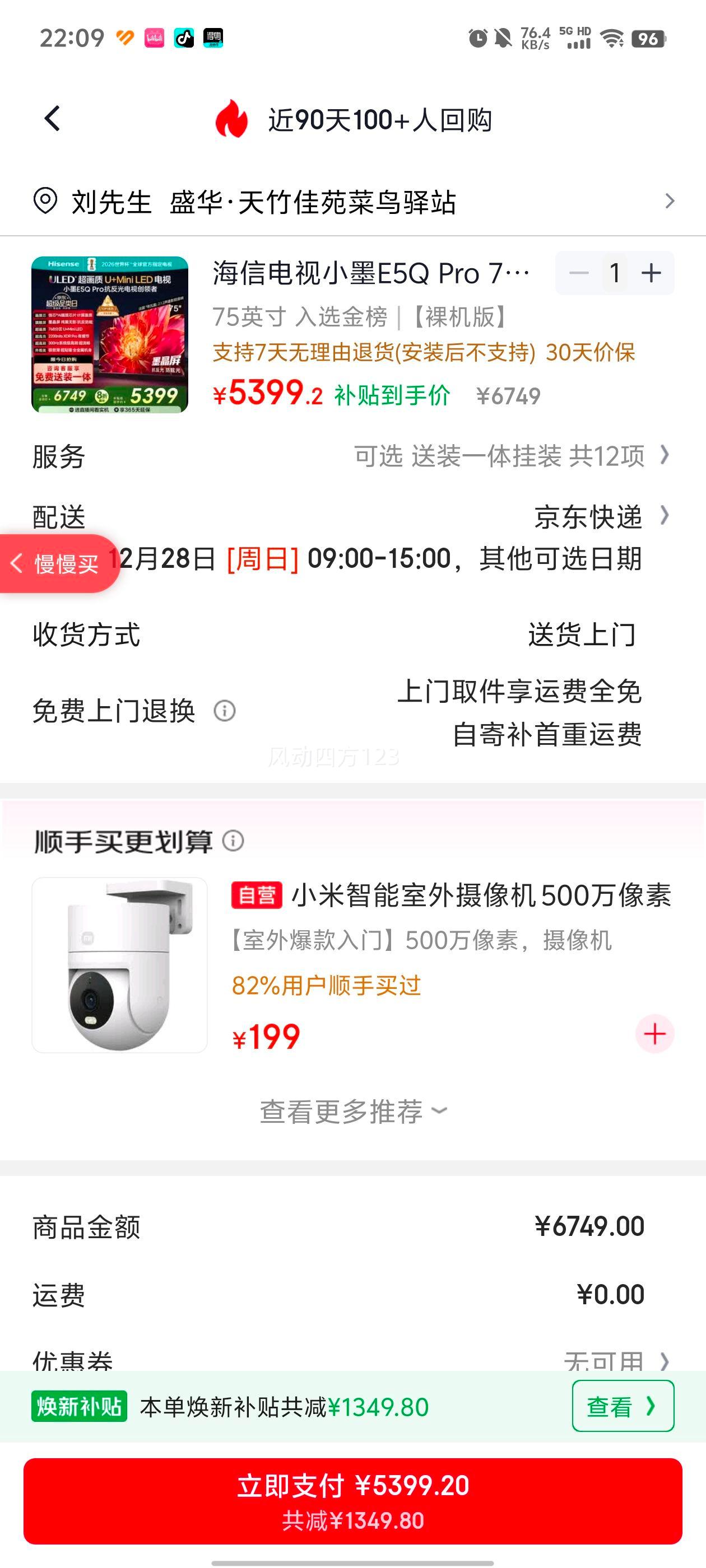Image resolution: width=706 pixels, height=1568 pixels.
Task: Click the location pin beside 刘先生 address
Action: pyautogui.click(x=44, y=199)
